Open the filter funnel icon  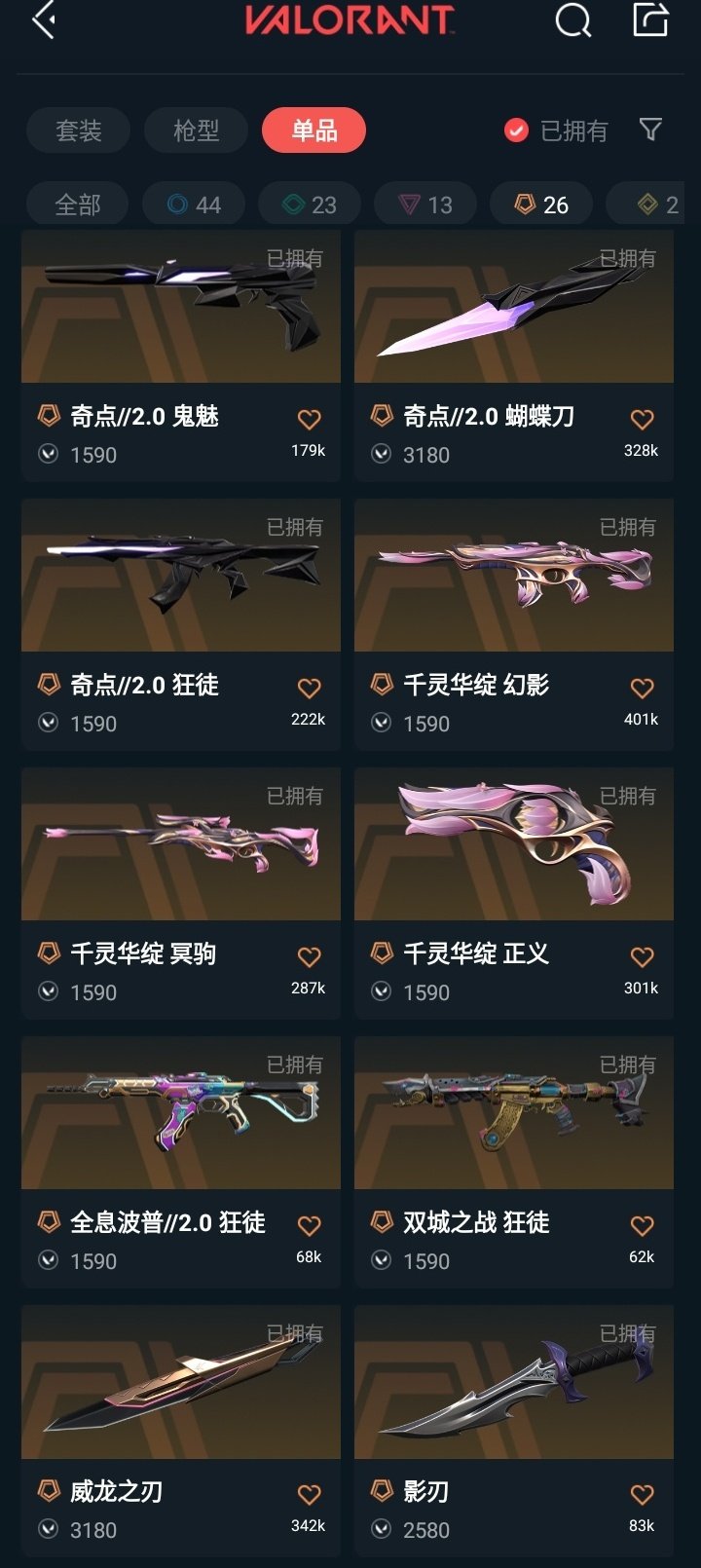[650, 130]
